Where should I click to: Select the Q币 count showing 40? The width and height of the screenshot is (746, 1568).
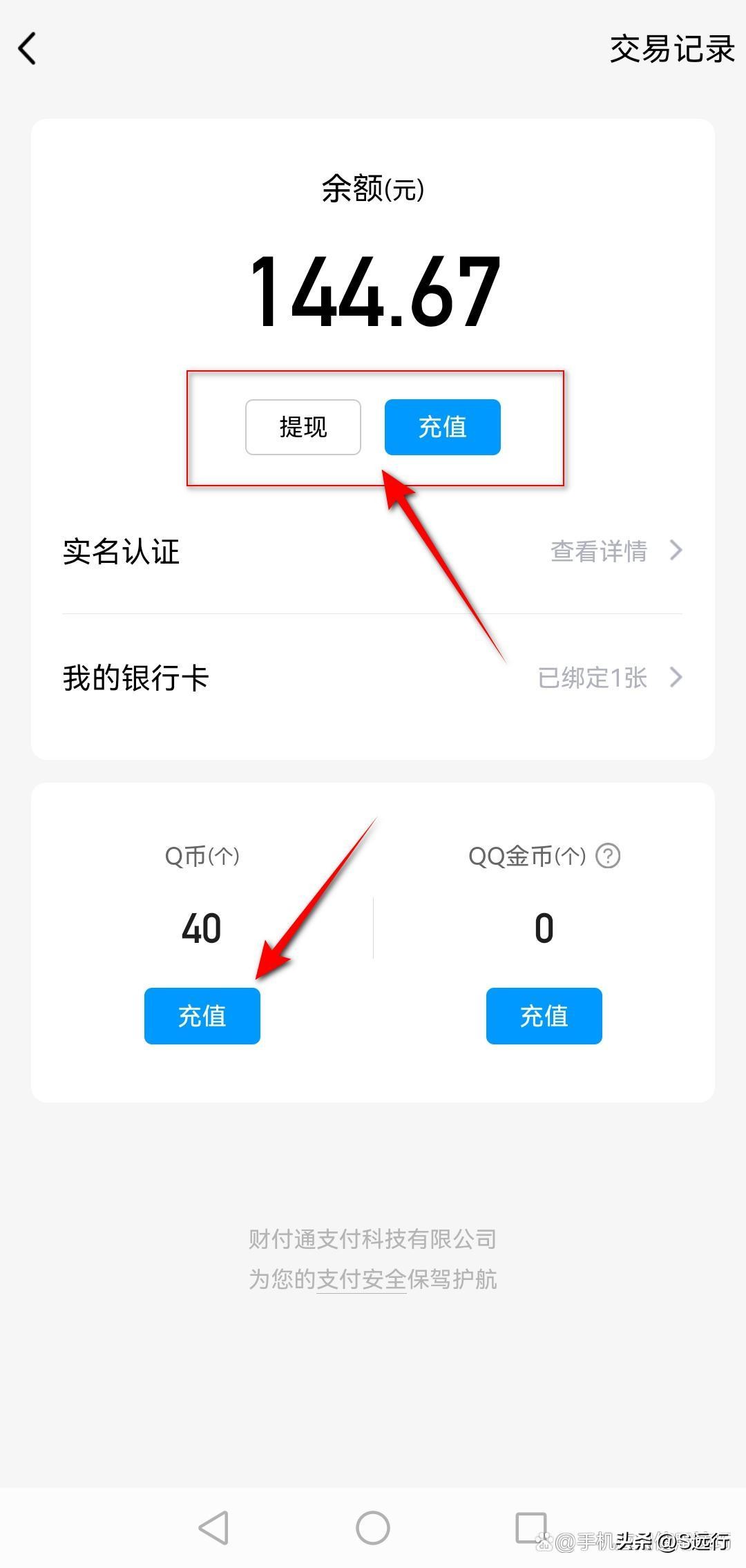[202, 928]
